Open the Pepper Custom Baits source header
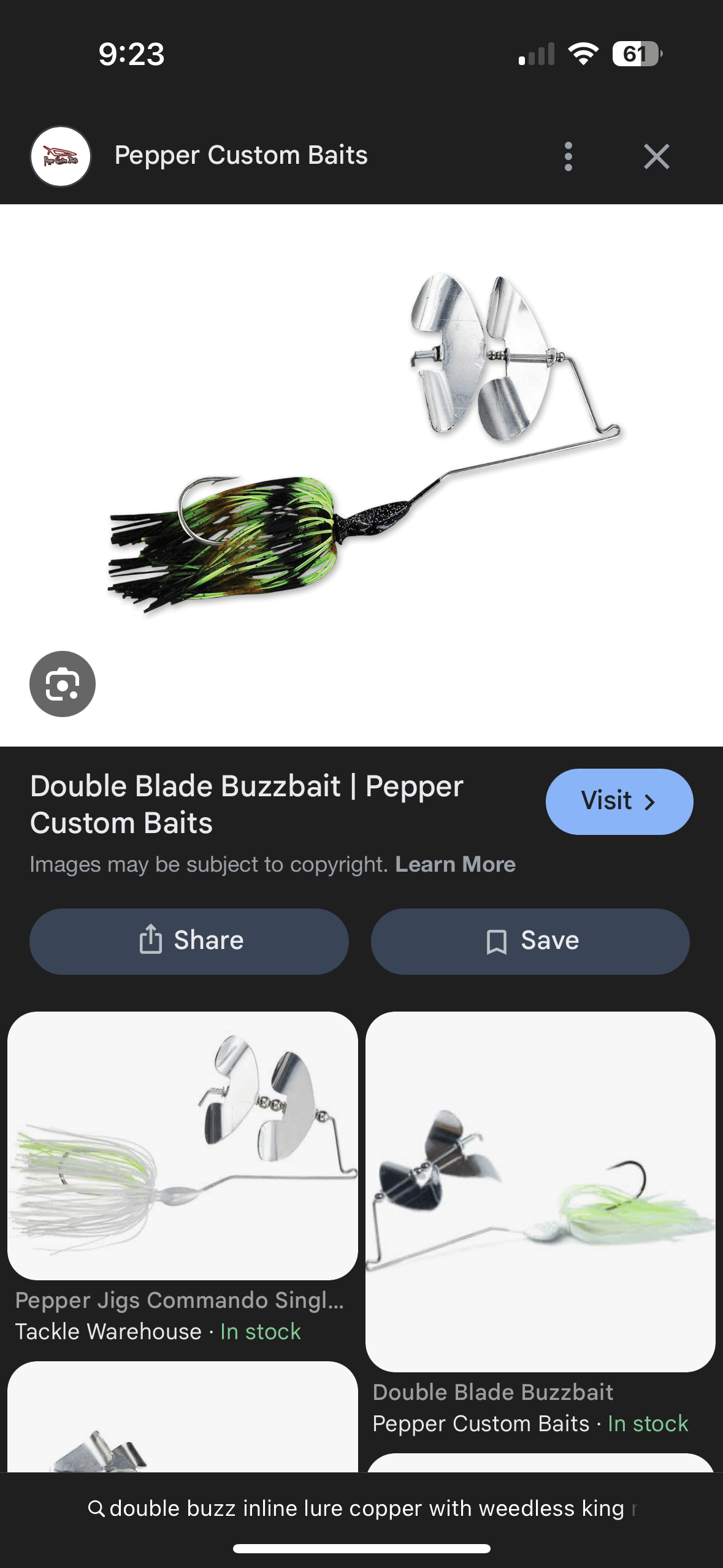Image resolution: width=723 pixels, height=1568 pixels. (x=240, y=156)
